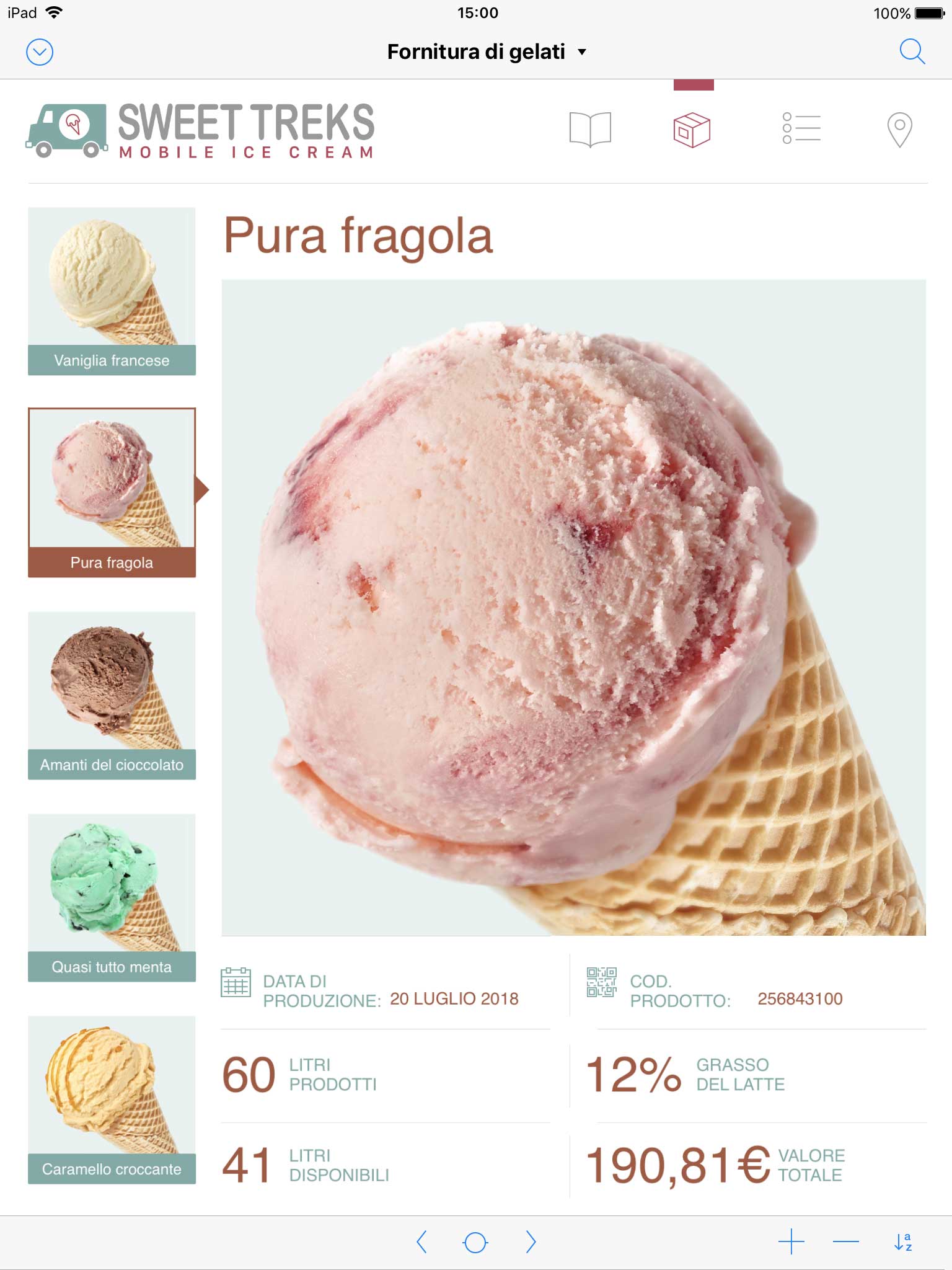This screenshot has height=1270, width=952.
Task: Open the map pin location tab
Action: coord(899,130)
